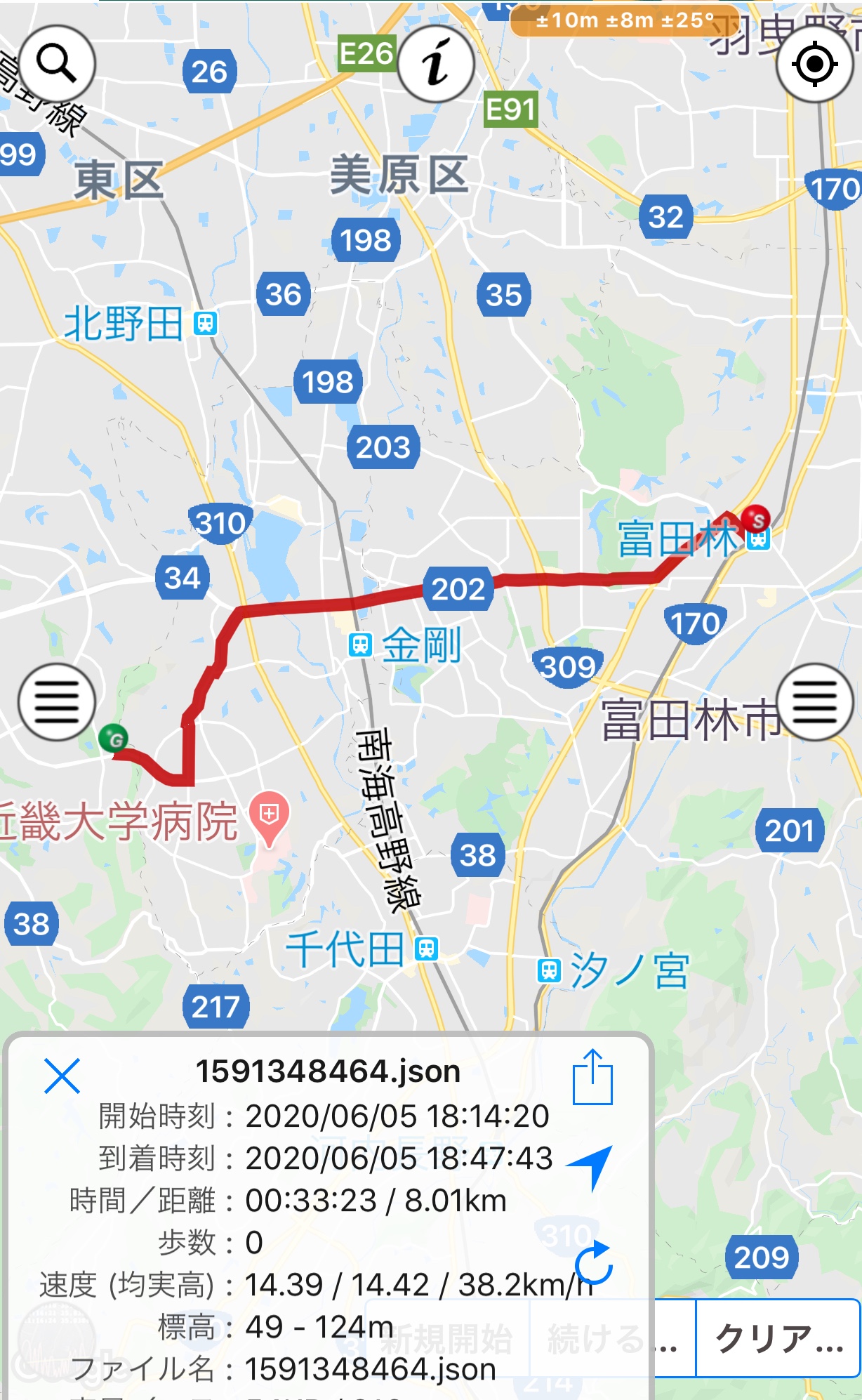Open the right hamburger menu
Image resolution: width=862 pixels, height=1400 pixels.
815,701
